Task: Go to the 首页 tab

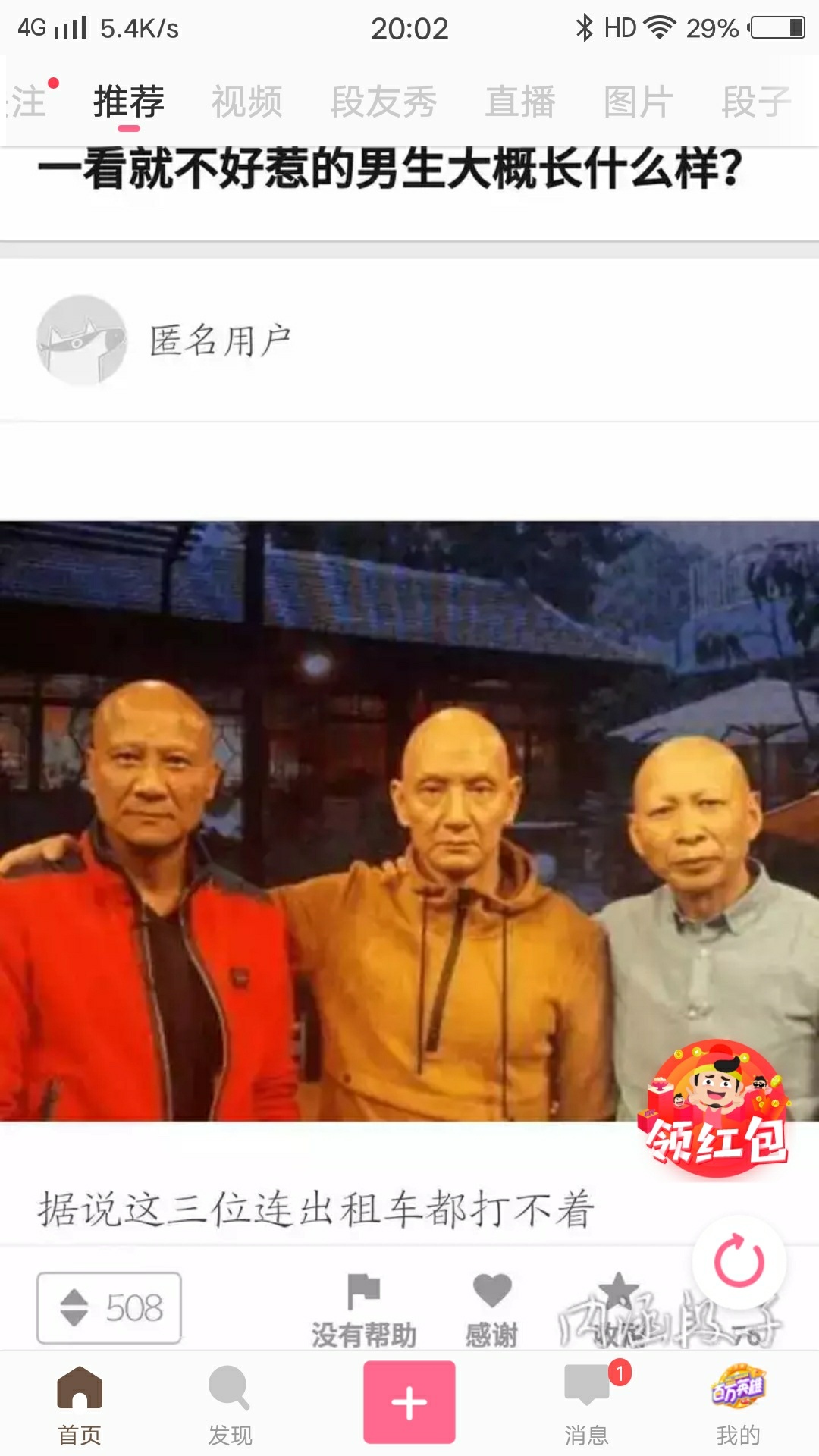Action: coord(80,1404)
